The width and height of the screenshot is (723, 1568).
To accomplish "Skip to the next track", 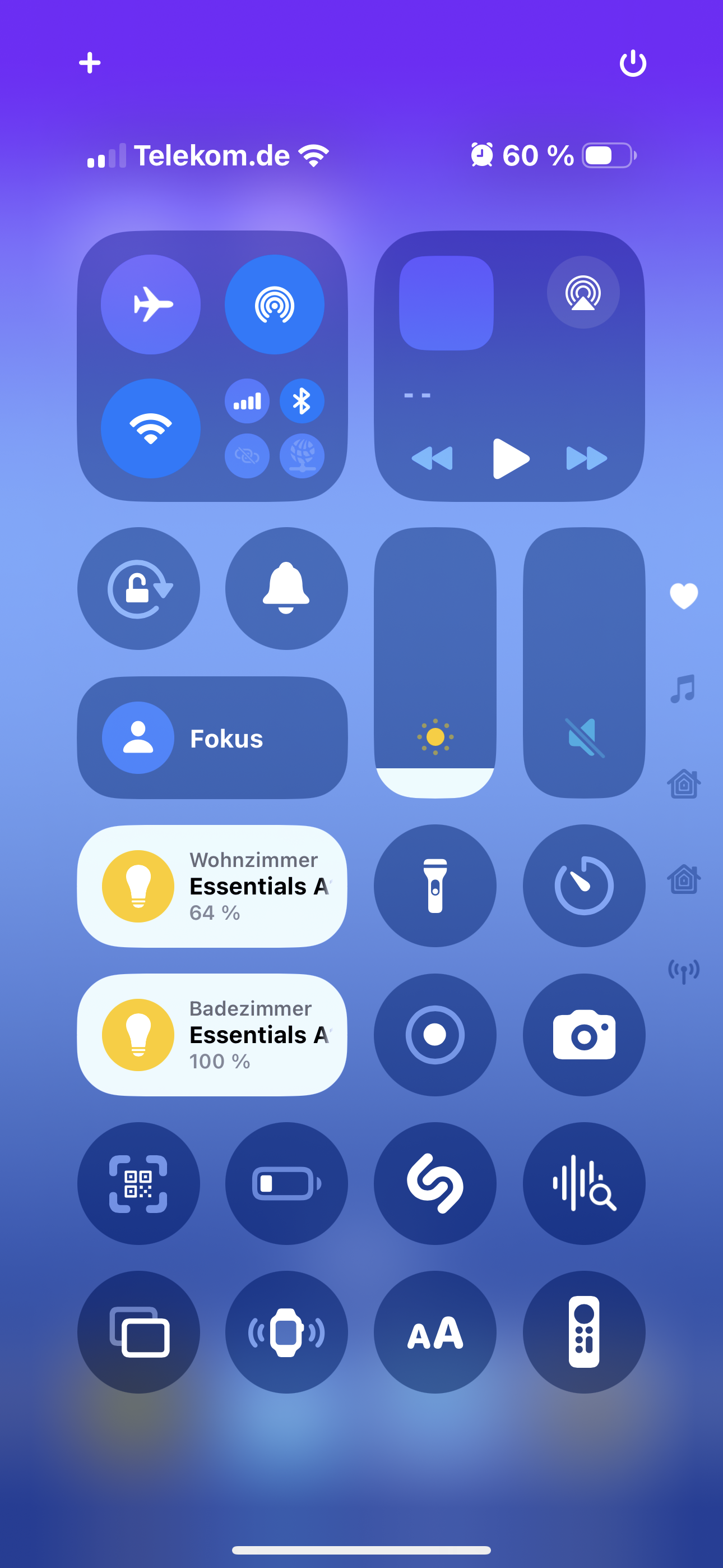I will coord(586,458).
